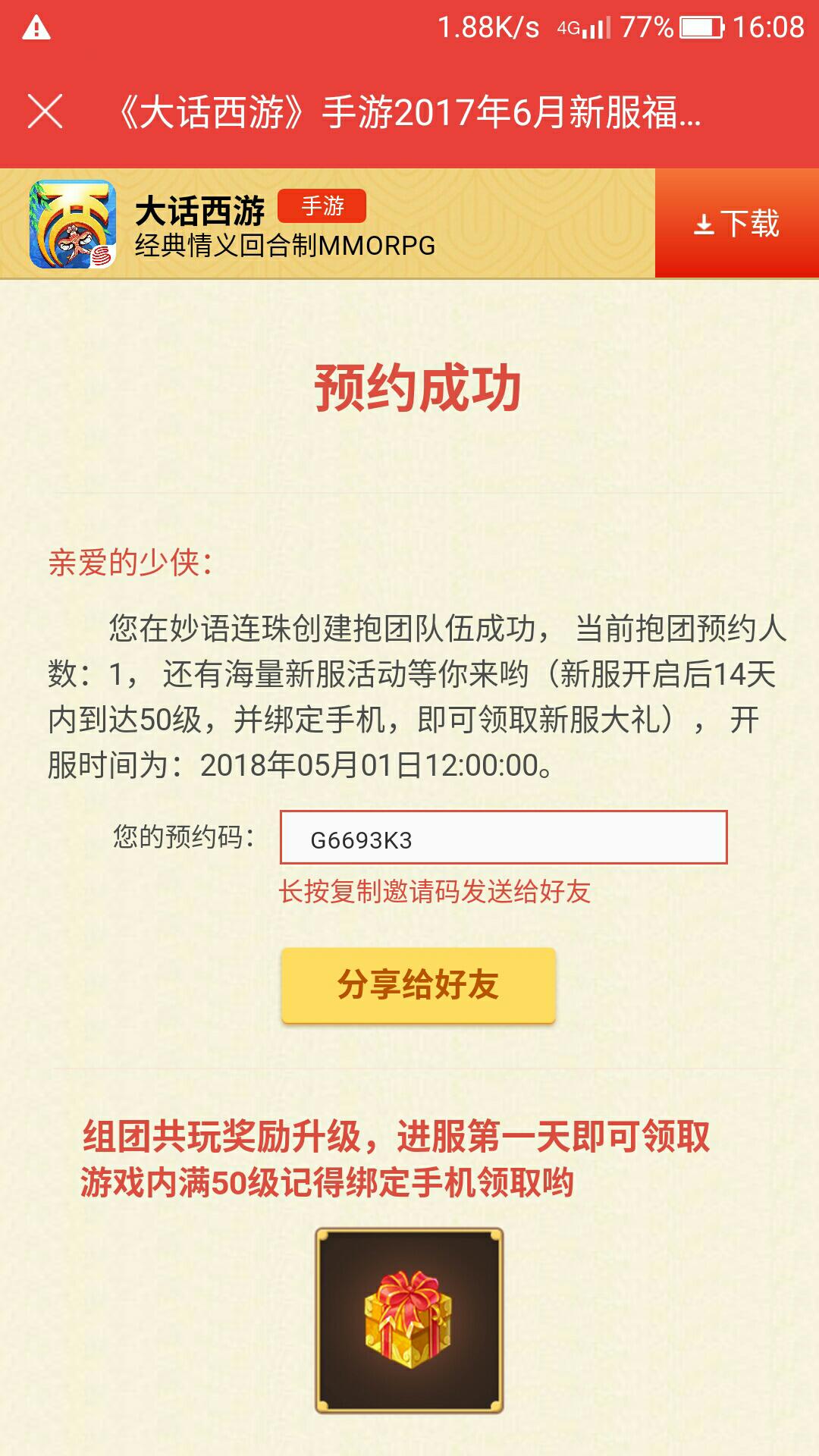Tap the reservation code field G6693K3

(504, 838)
